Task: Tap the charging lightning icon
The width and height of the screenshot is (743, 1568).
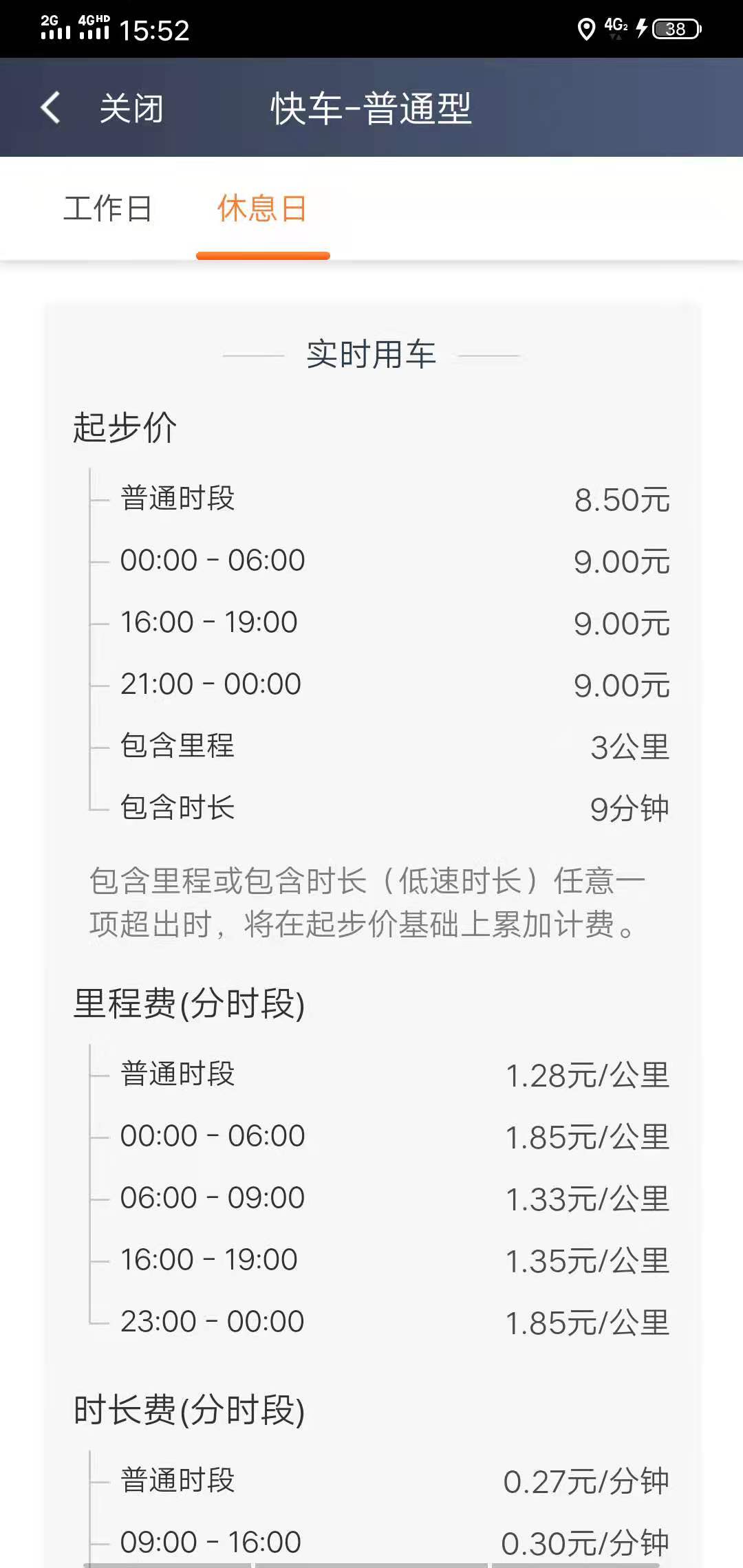Action: point(642,28)
